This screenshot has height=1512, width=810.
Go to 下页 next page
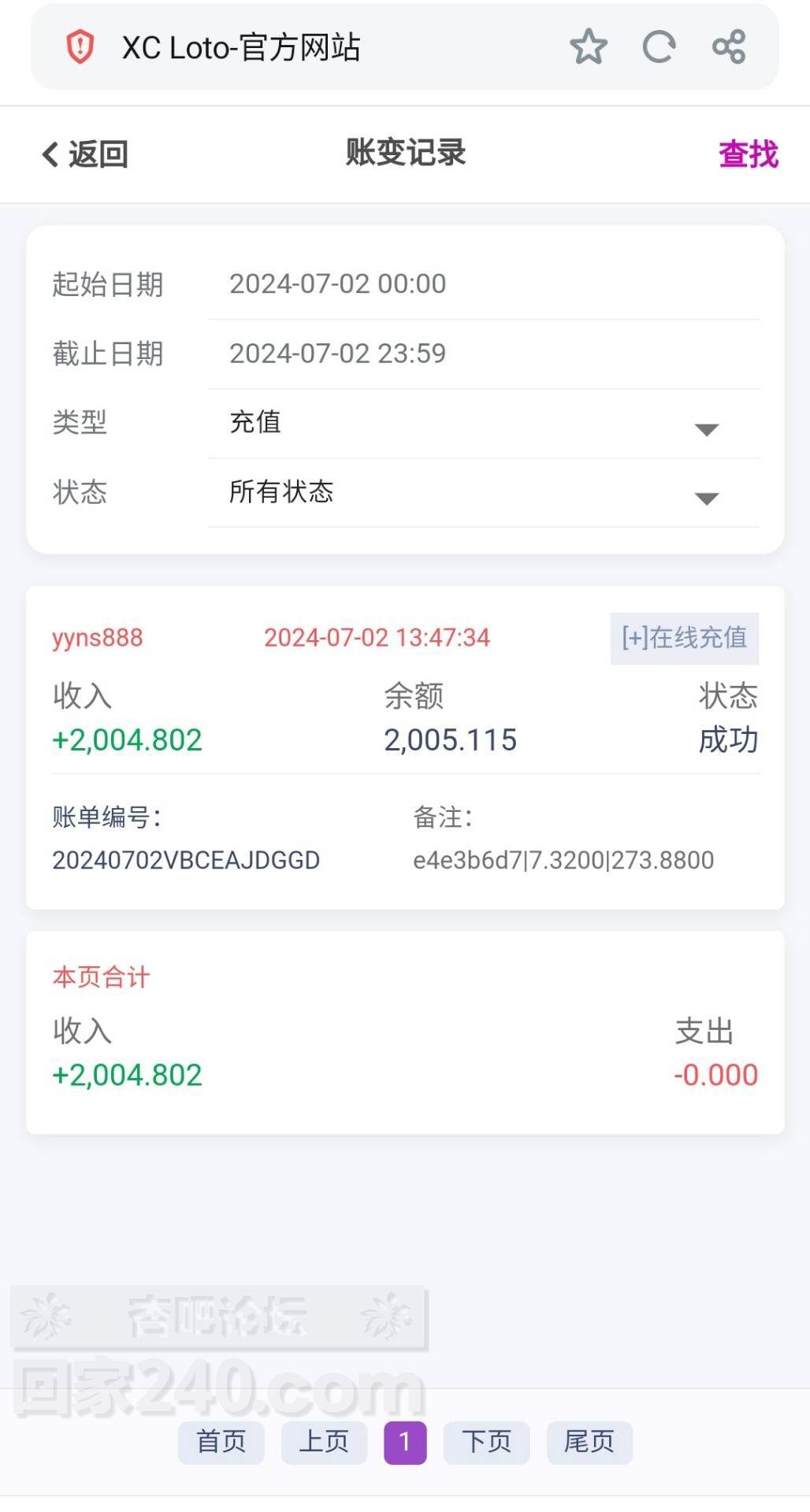[486, 1442]
